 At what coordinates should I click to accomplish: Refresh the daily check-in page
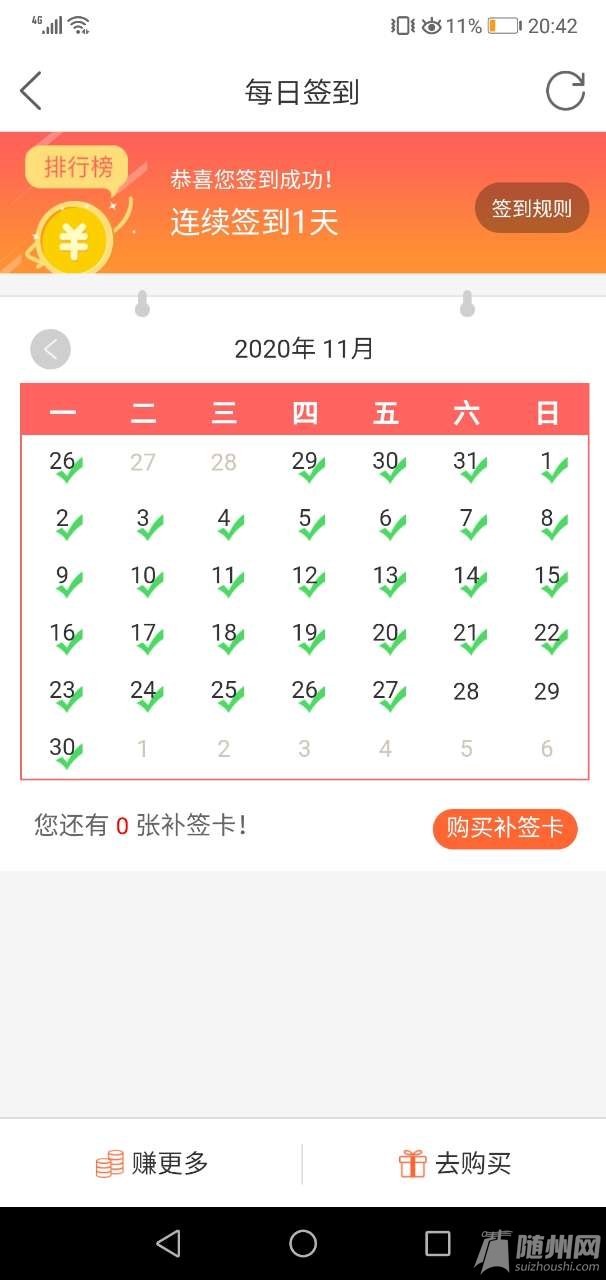click(565, 91)
